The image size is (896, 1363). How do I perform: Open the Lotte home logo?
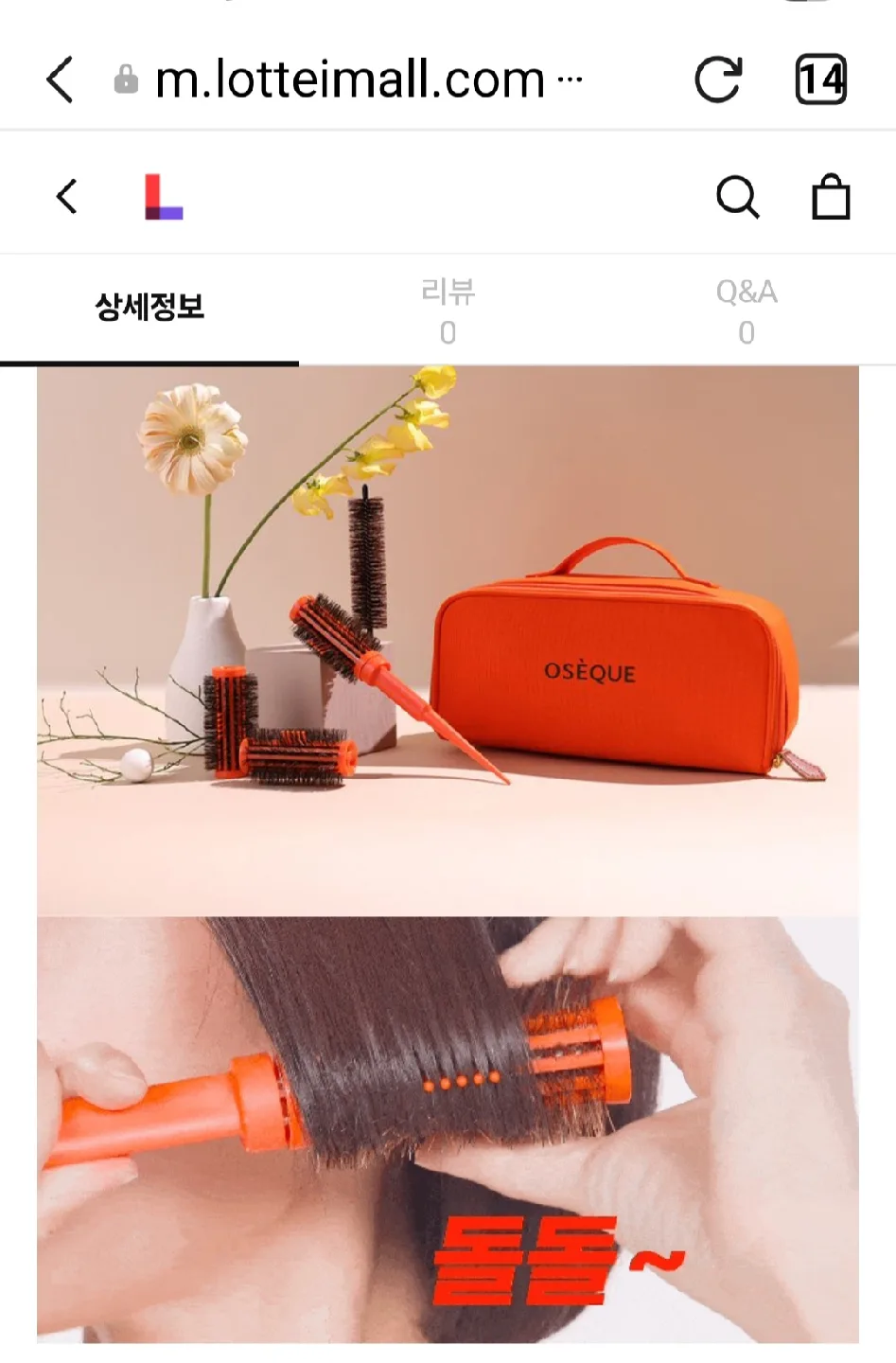[x=163, y=197]
